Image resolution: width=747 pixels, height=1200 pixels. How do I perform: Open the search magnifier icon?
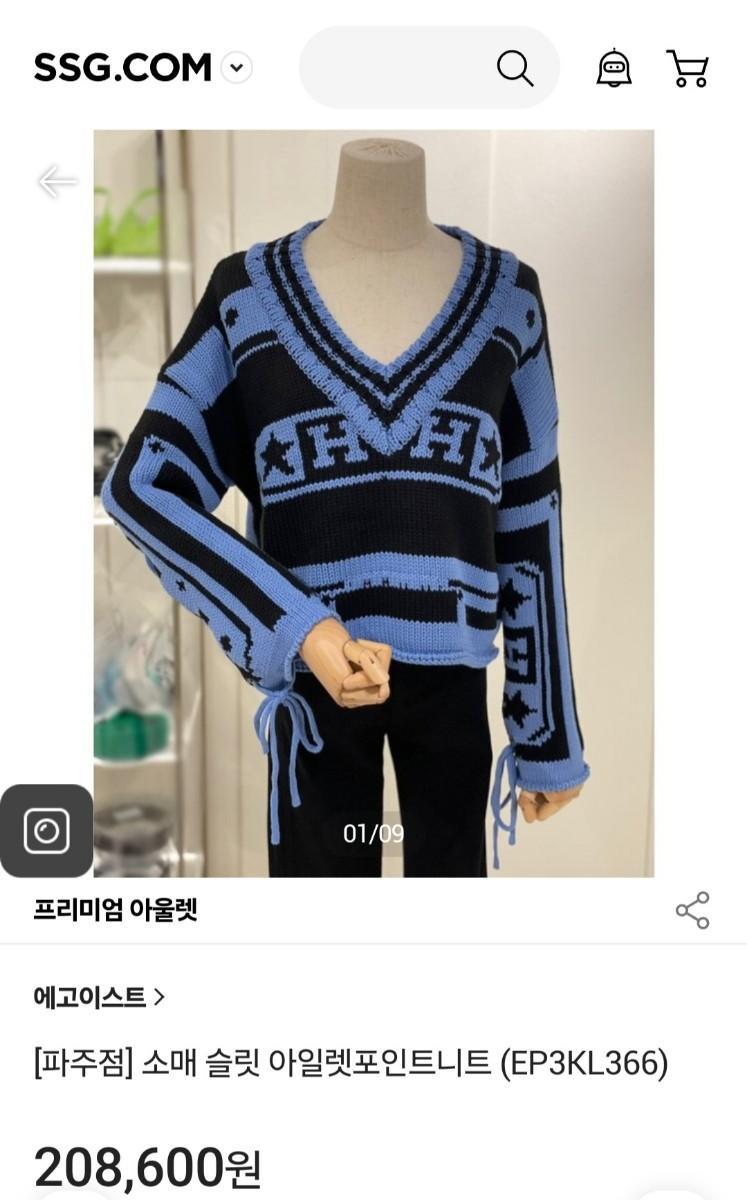(515, 67)
